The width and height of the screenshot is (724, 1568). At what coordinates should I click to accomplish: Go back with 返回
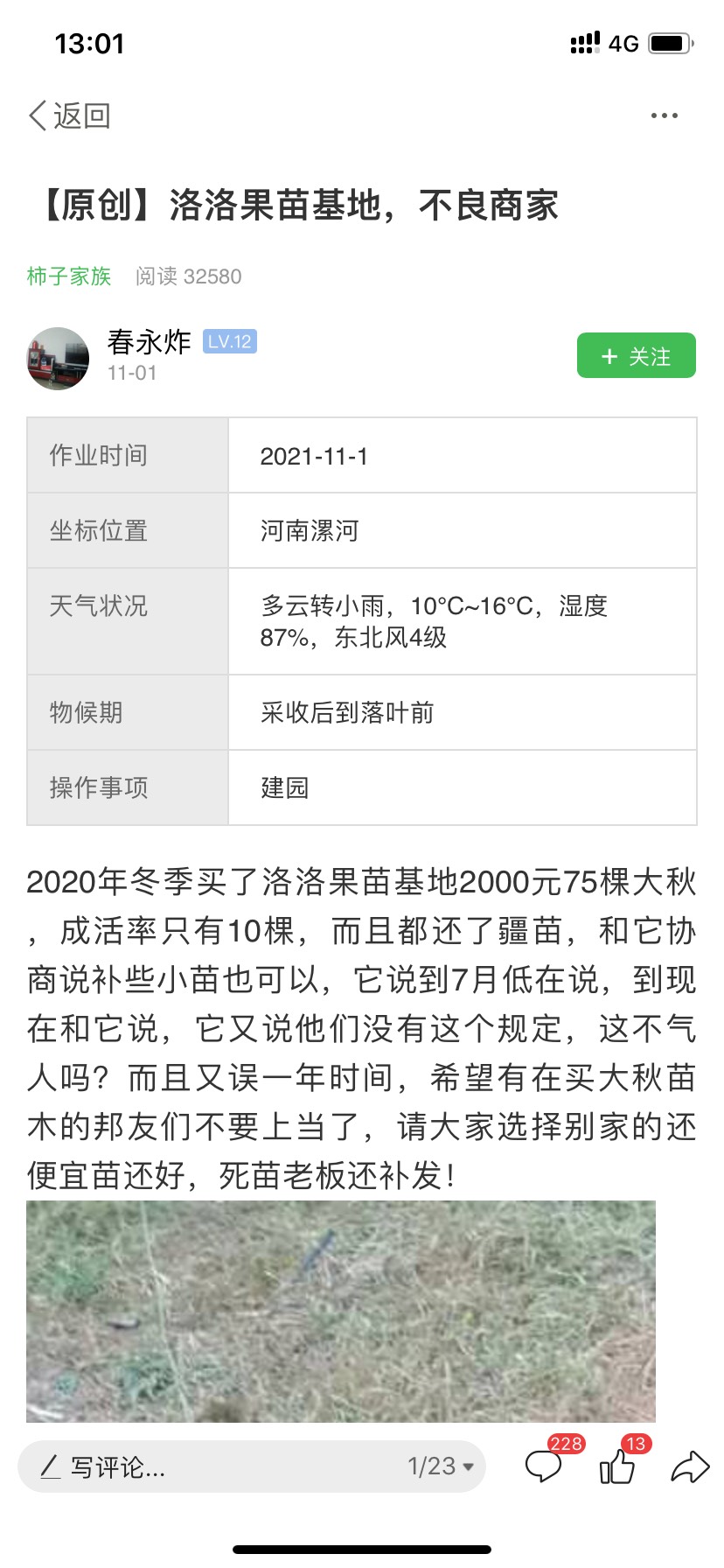pyautogui.click(x=70, y=115)
